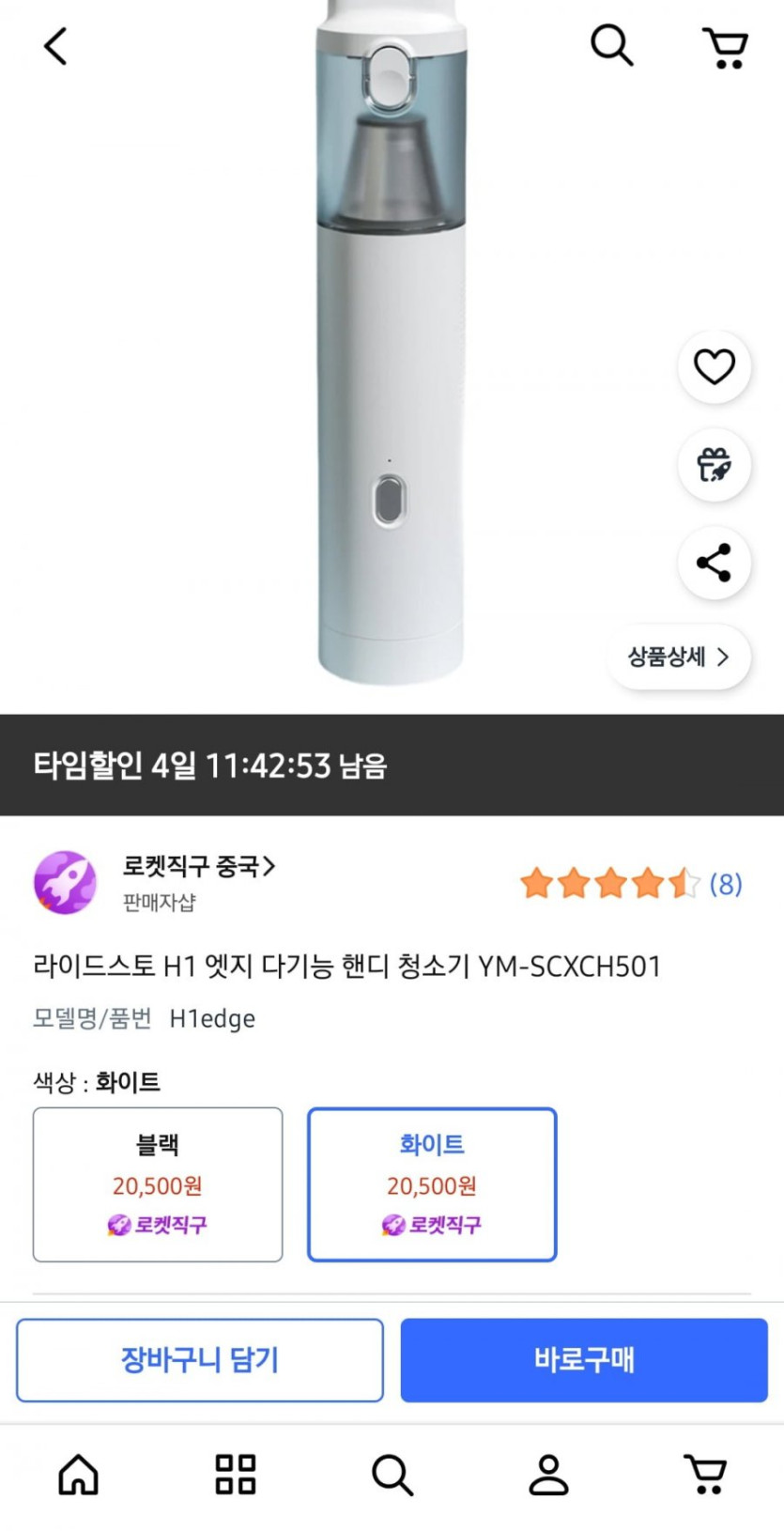Visit the 로켓직구 중국 seller shop
Image resolution: width=784 pixels, height=1531 pixels.
[x=198, y=866]
